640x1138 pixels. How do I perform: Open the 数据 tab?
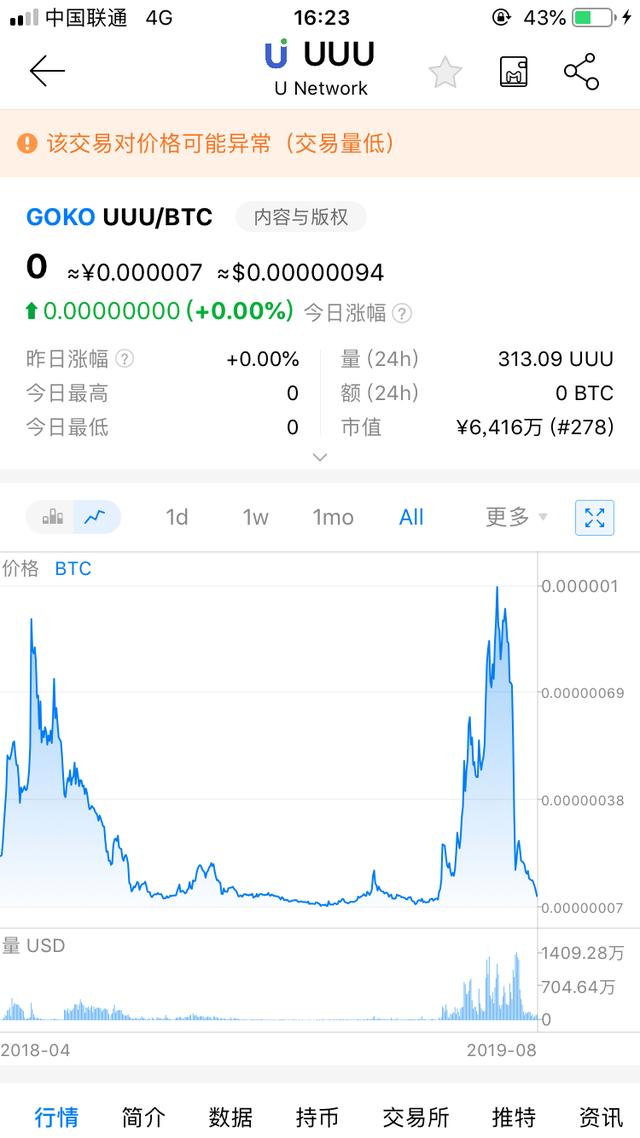pos(230,1116)
